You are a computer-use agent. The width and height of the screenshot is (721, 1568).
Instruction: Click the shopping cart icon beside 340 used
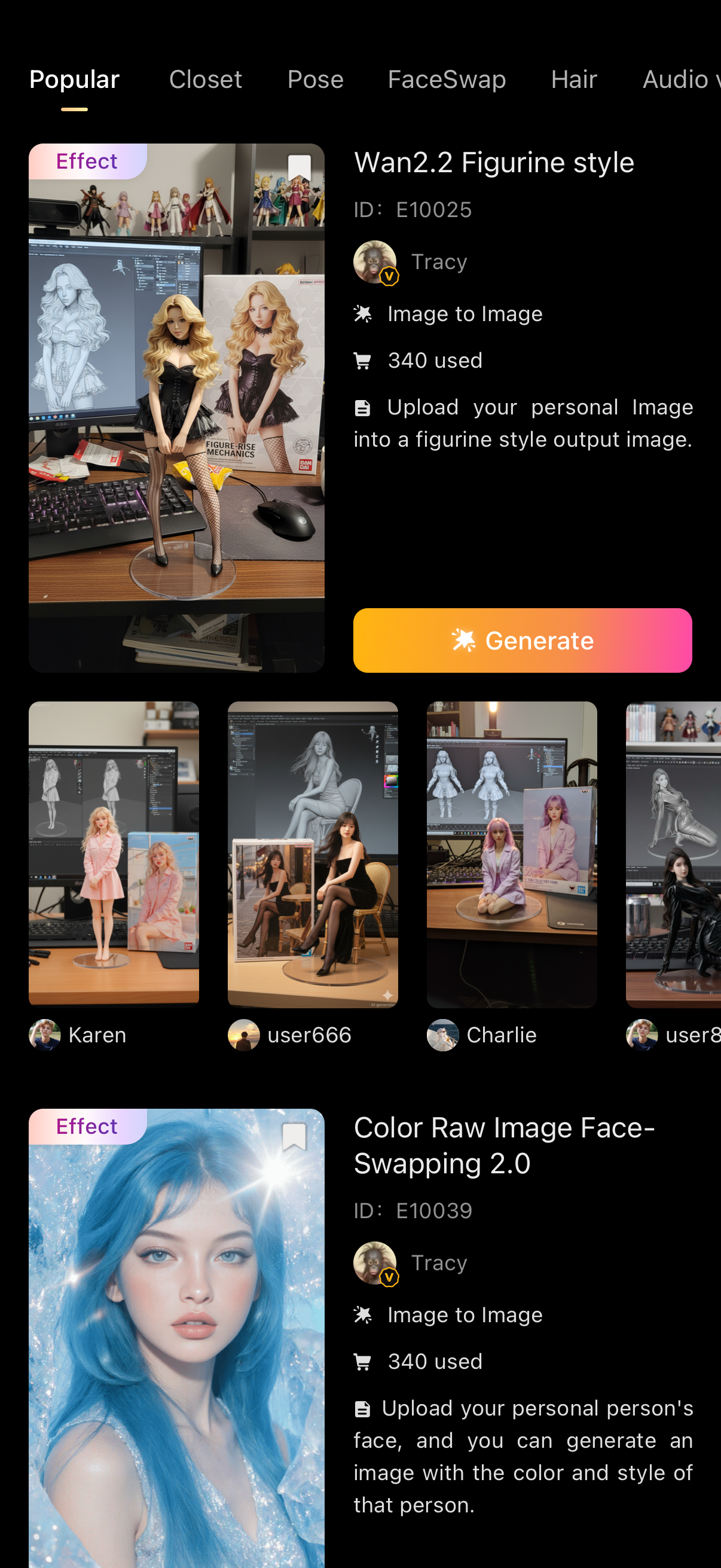363,361
